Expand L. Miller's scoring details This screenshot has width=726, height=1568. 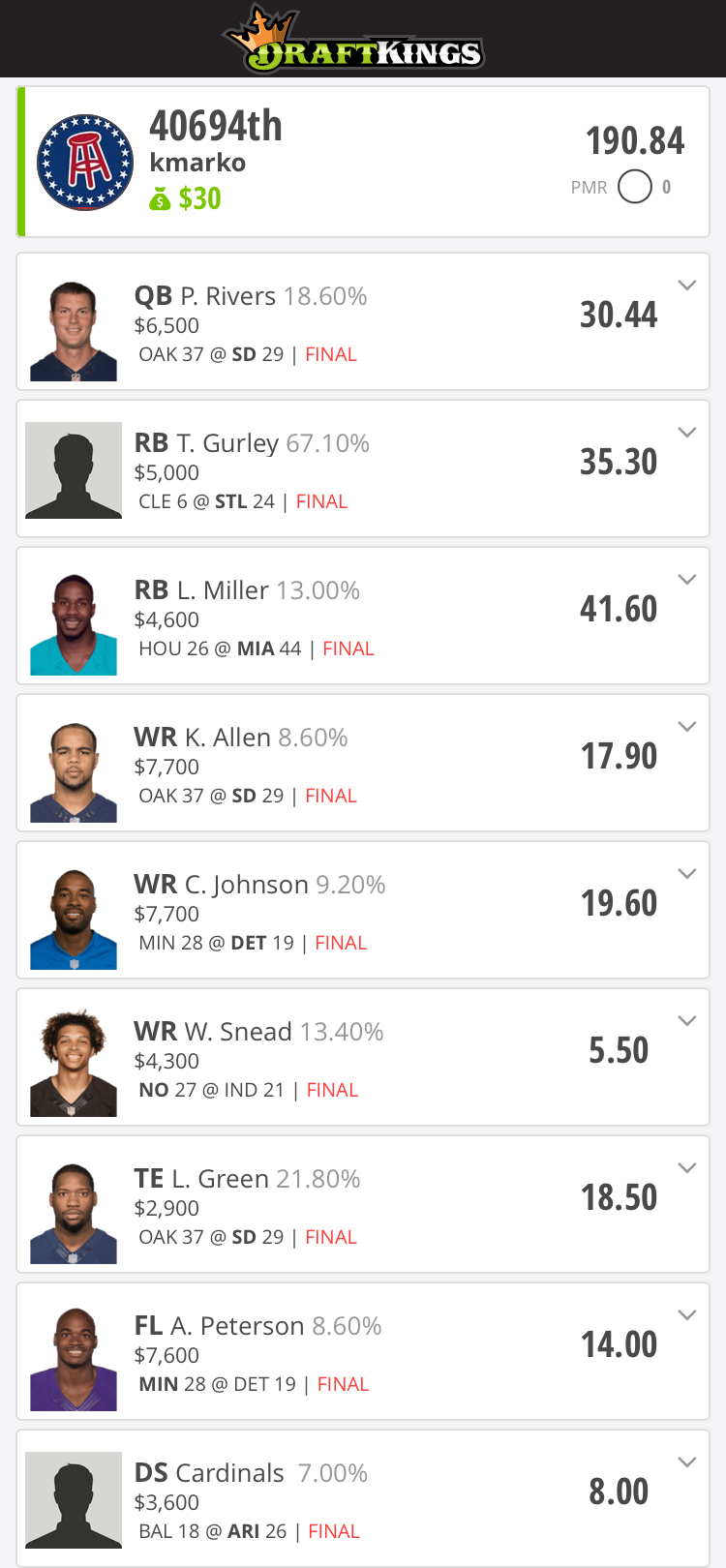pos(687,580)
